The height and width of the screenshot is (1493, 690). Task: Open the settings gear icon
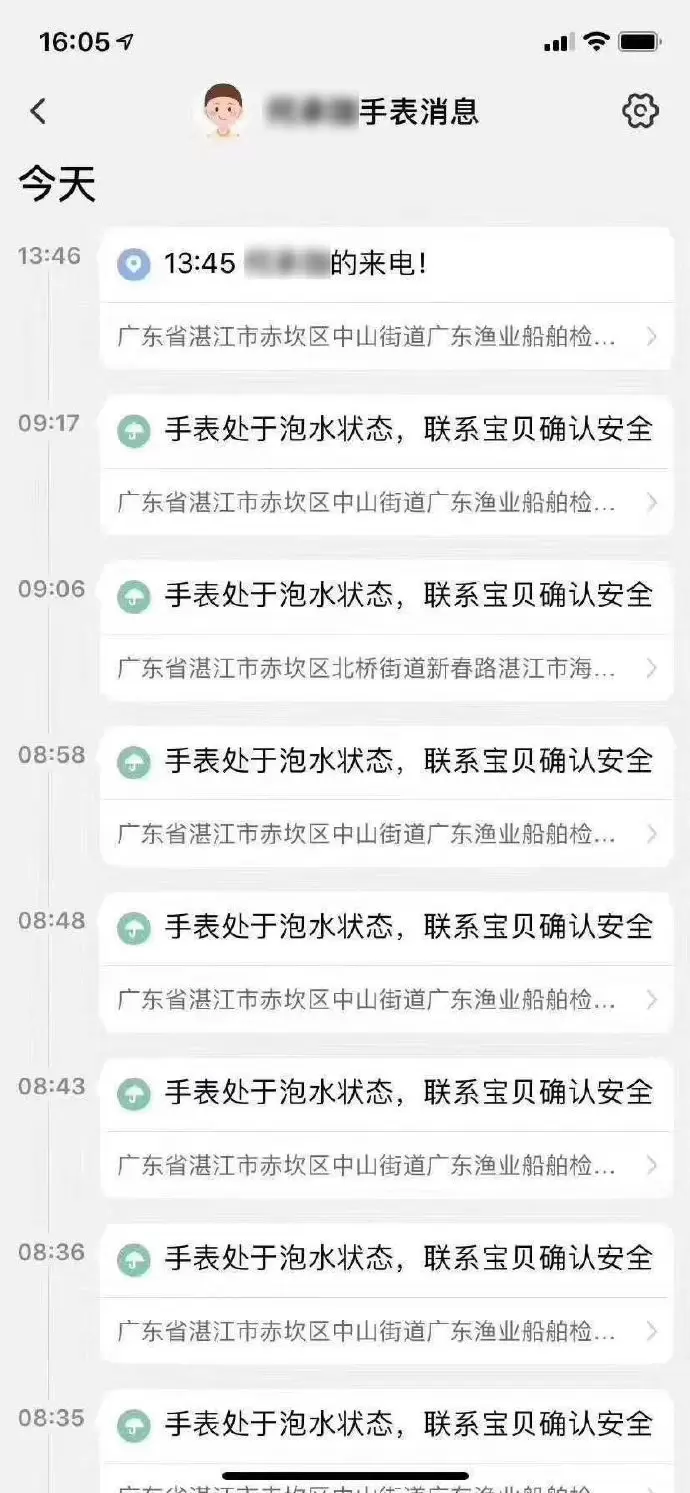pos(640,111)
